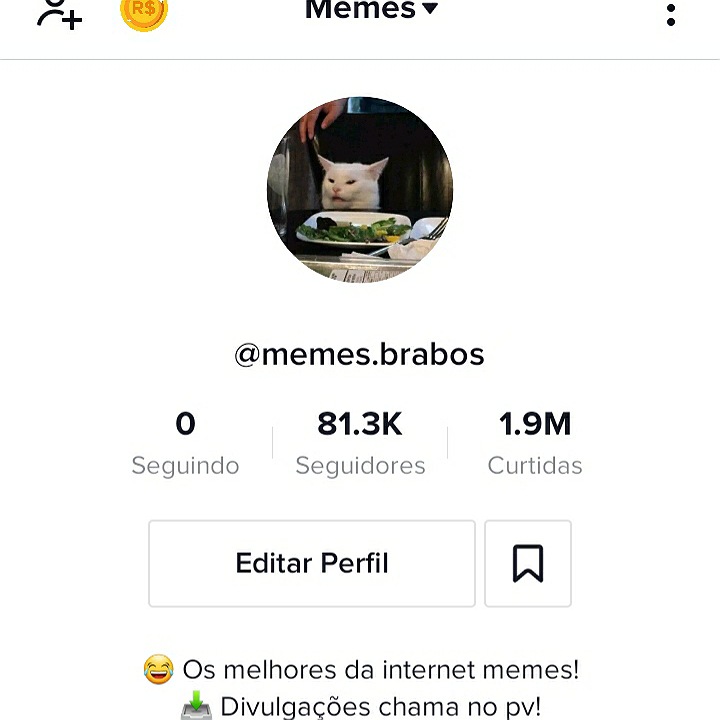Open the Seguindo list

coord(185,442)
